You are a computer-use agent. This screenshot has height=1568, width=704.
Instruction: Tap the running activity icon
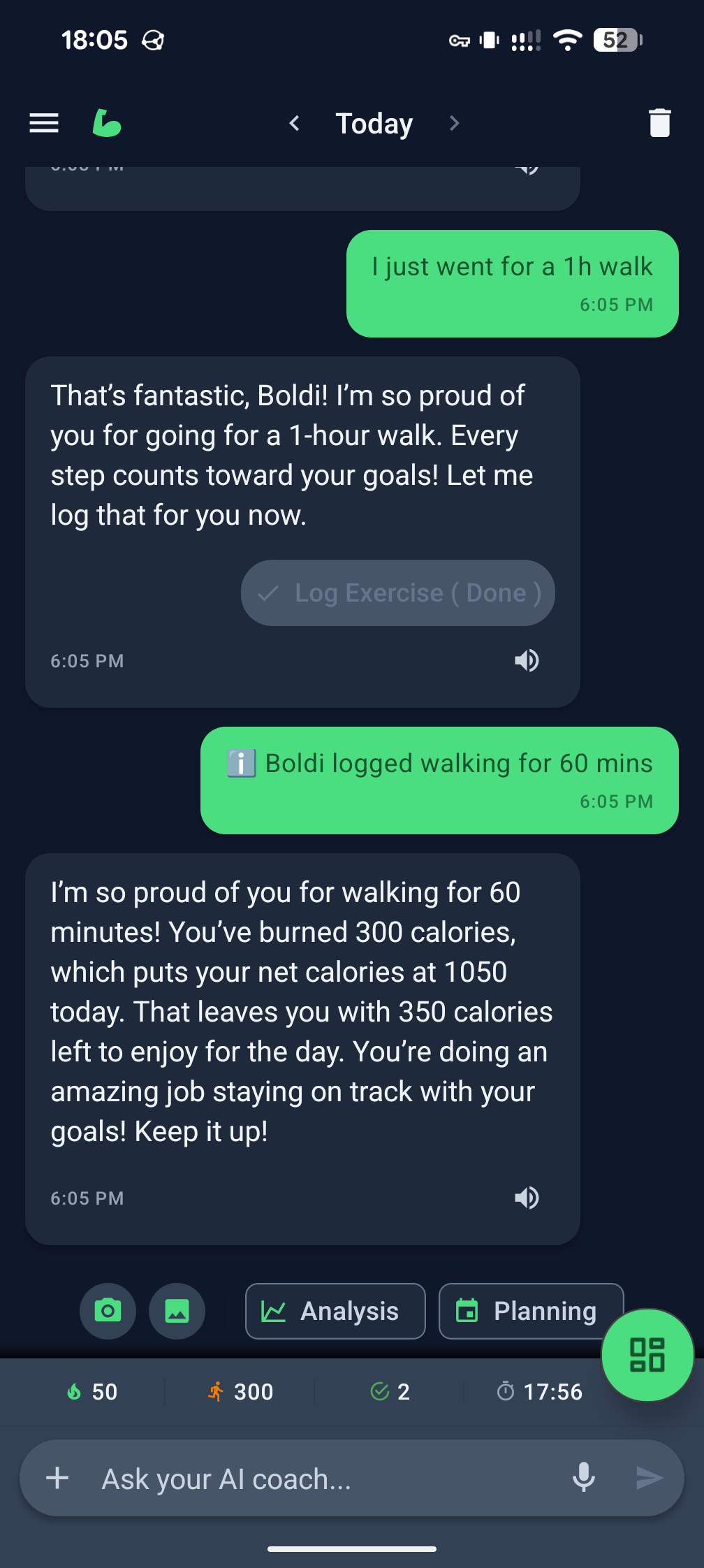click(x=217, y=1391)
